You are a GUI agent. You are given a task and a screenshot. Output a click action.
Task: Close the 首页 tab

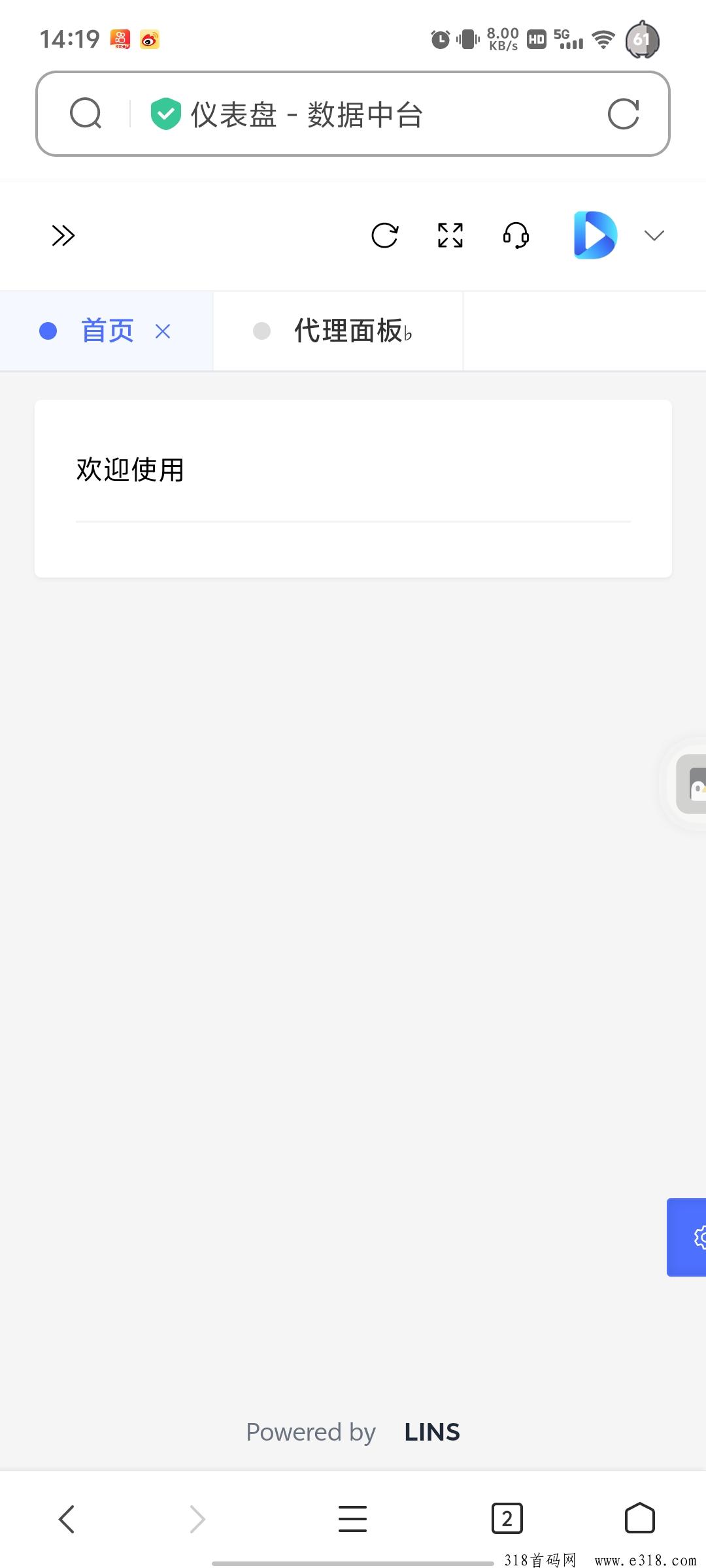point(163,332)
